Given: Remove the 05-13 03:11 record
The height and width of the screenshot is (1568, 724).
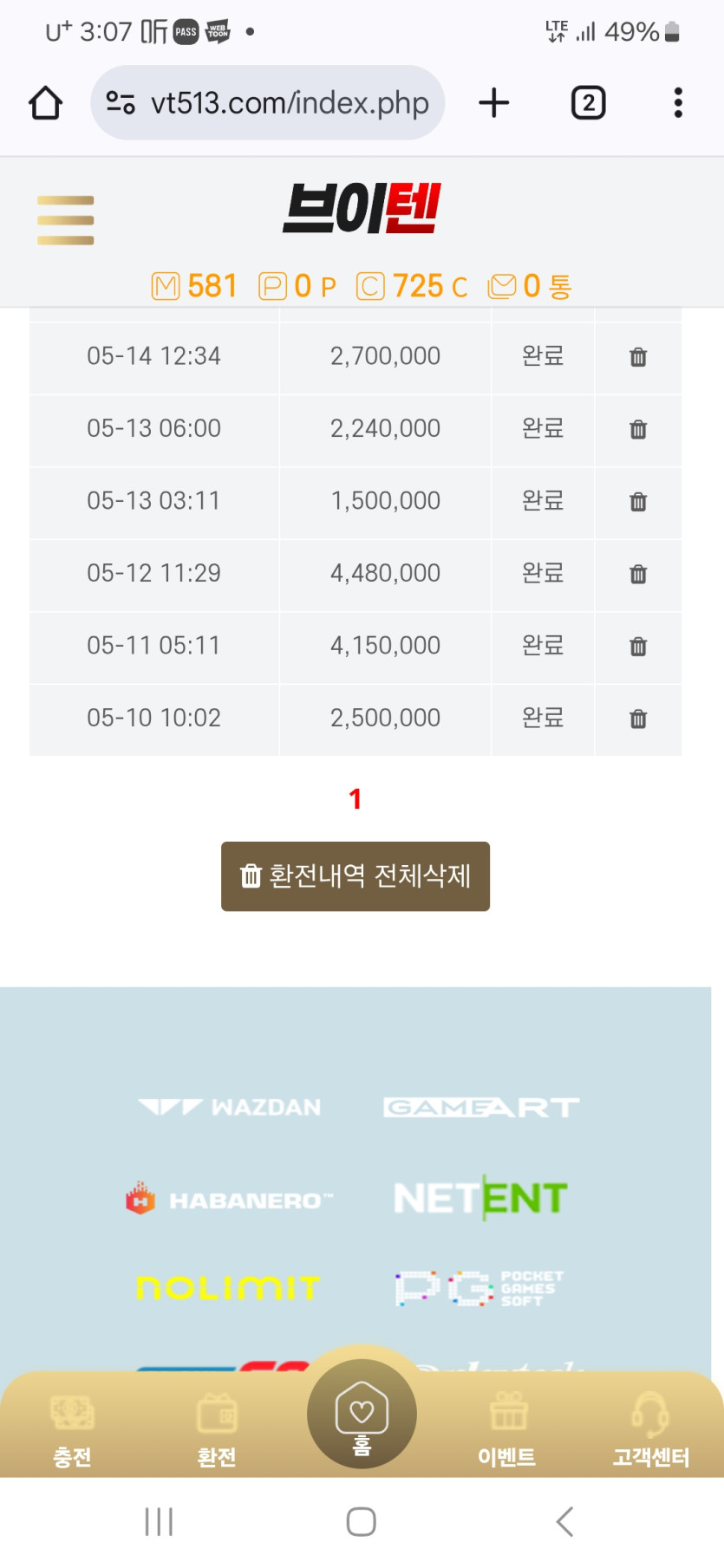Looking at the screenshot, I should 638,502.
